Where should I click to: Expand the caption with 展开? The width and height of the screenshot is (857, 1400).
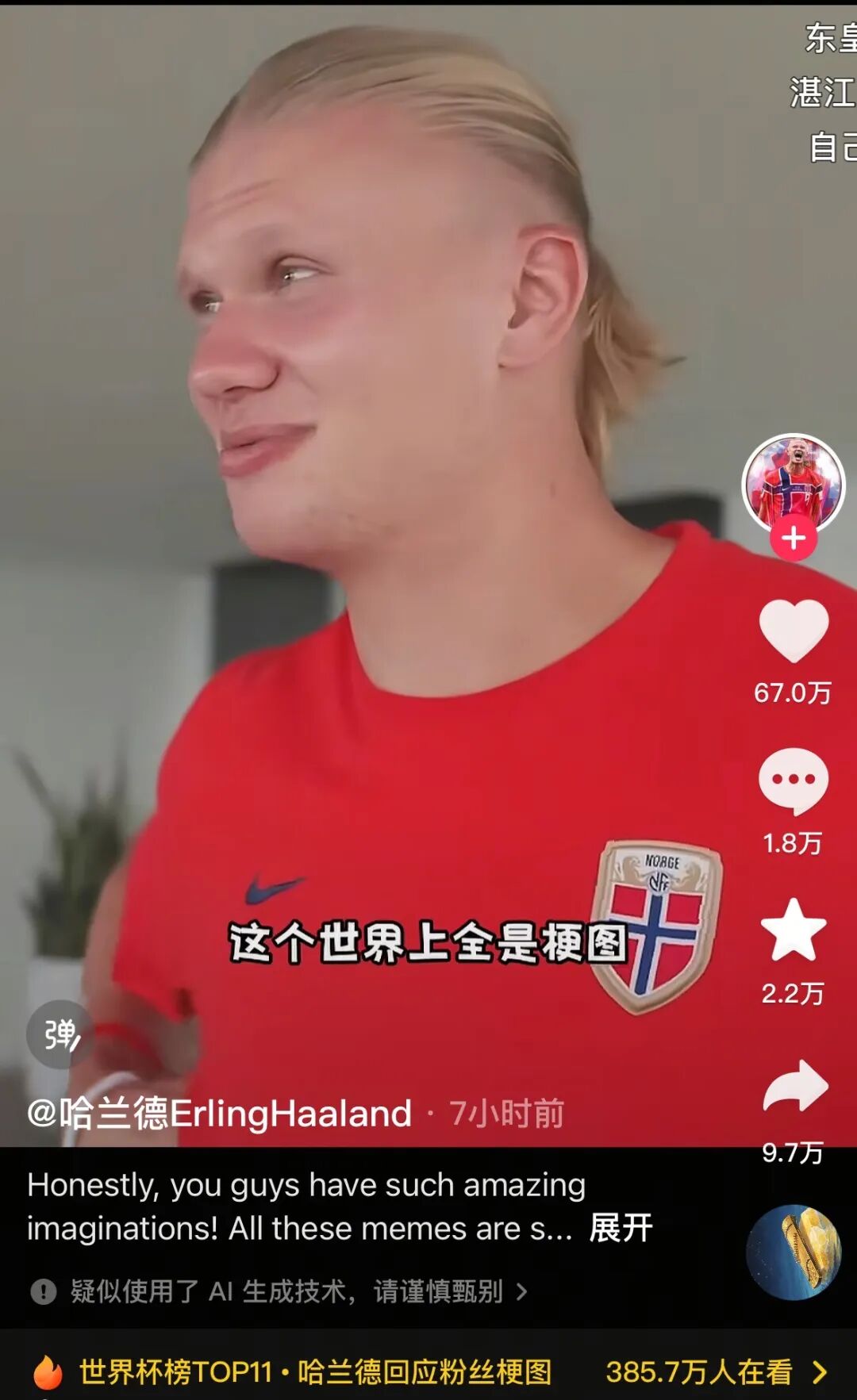621,1228
